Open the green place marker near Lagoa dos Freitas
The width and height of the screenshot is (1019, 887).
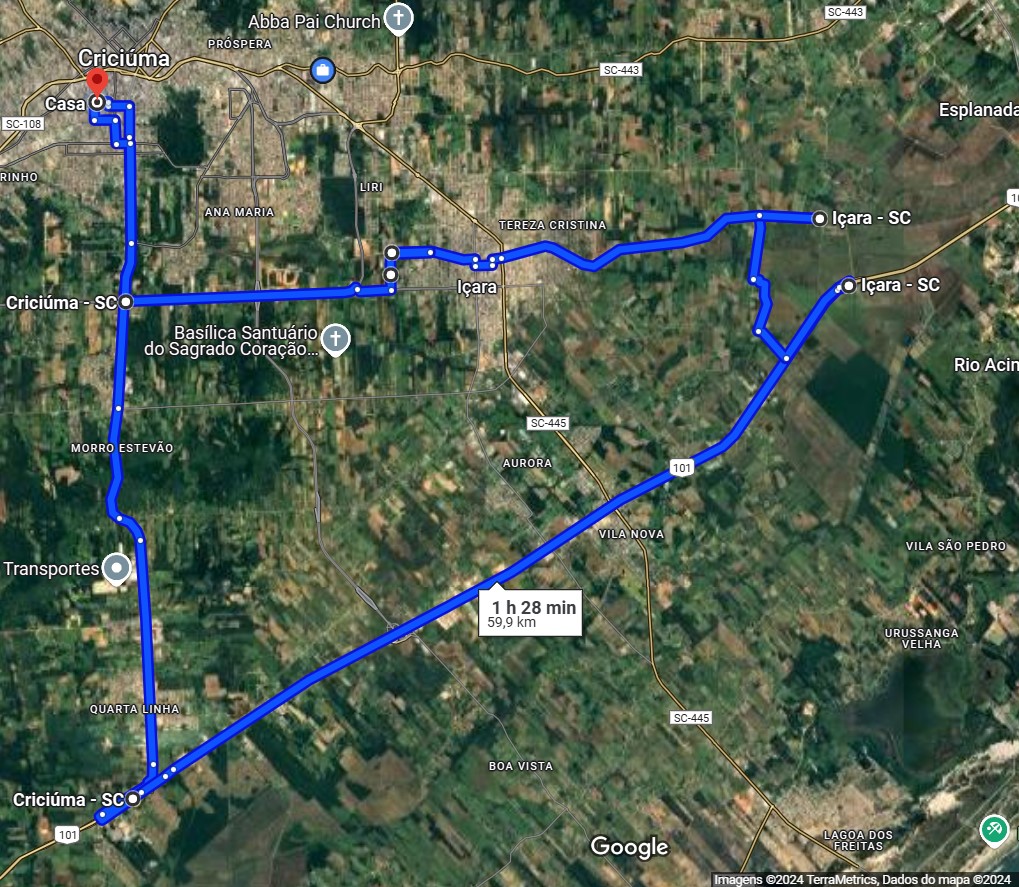994,832
